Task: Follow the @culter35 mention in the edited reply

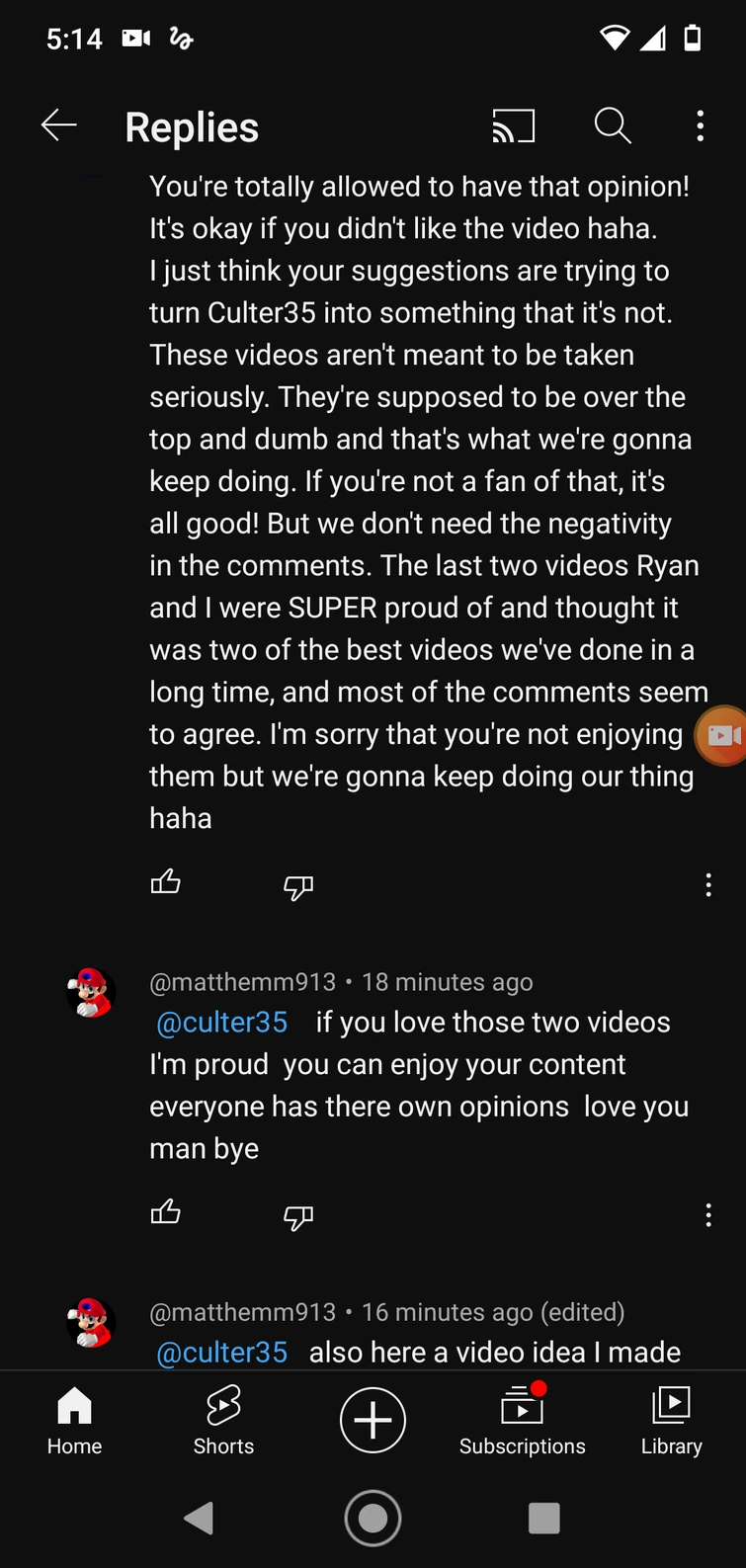Action: (222, 1353)
